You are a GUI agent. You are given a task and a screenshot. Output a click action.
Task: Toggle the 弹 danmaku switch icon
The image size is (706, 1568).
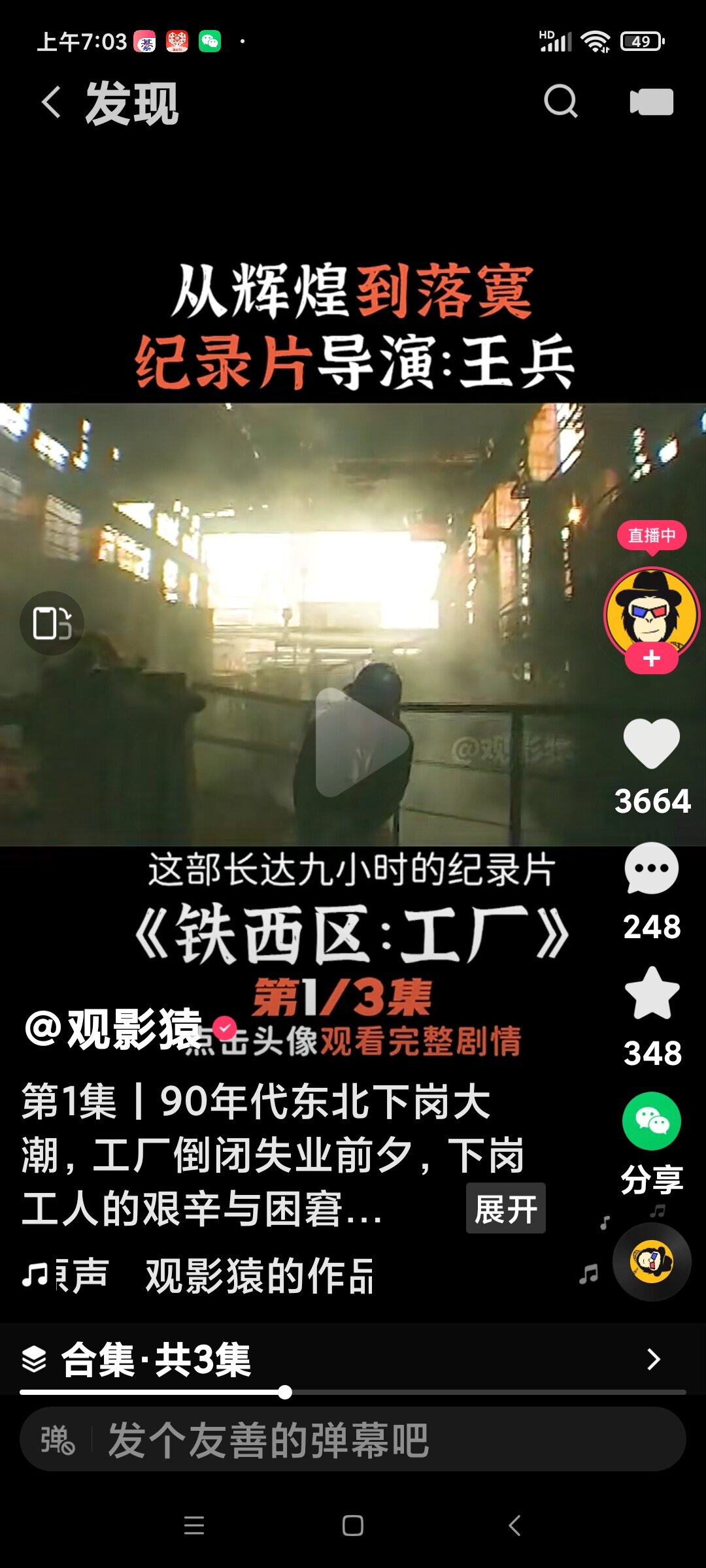point(58,1440)
